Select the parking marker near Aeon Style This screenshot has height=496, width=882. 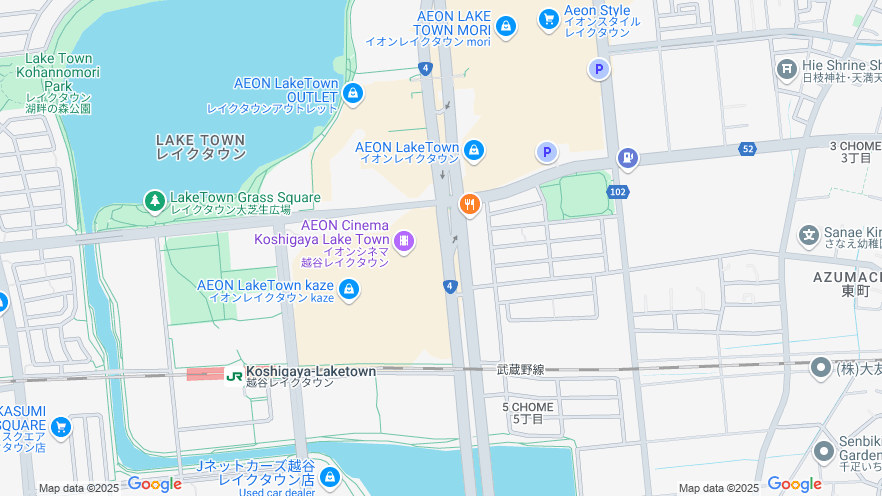pos(598,69)
